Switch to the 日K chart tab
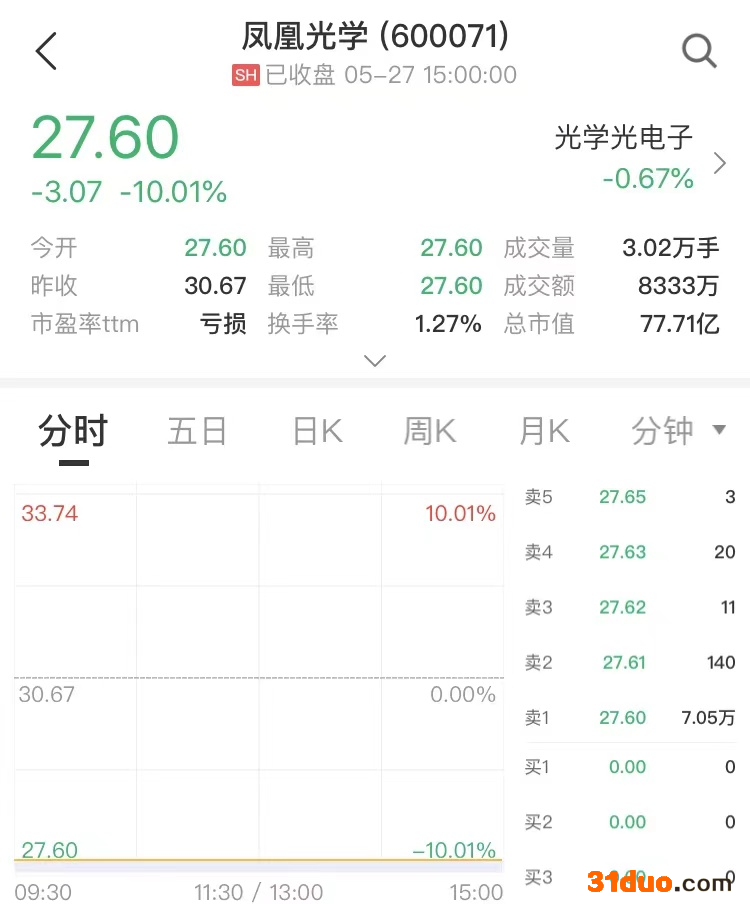 pyautogui.click(x=318, y=431)
